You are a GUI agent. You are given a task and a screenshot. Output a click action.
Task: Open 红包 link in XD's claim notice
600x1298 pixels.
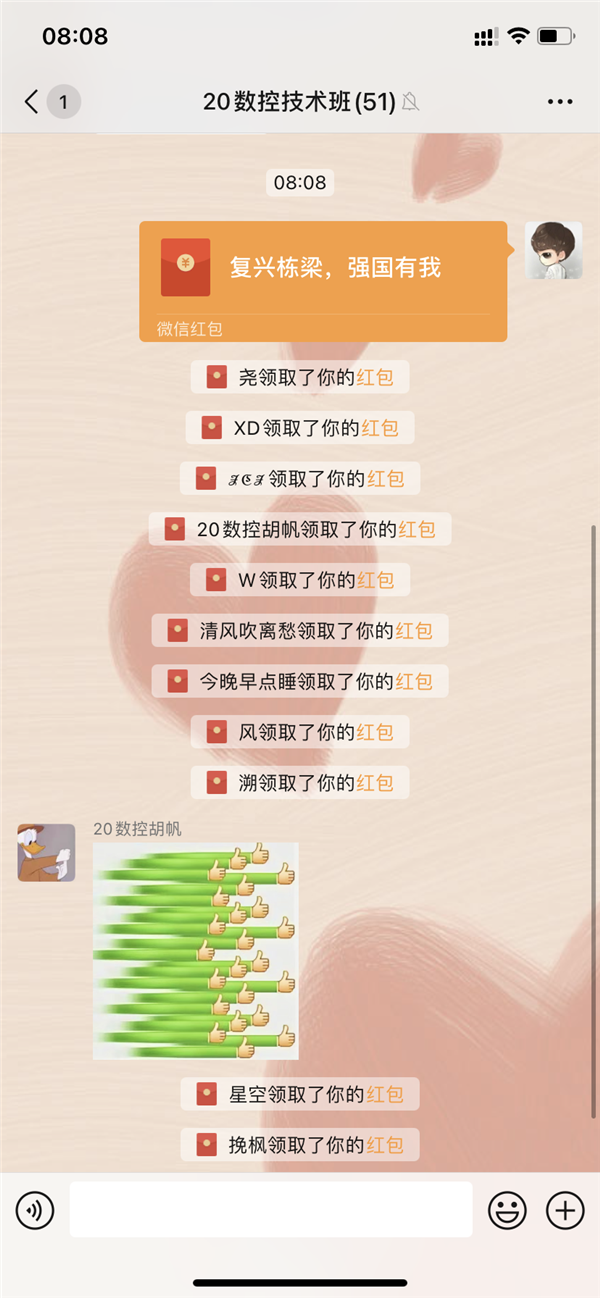pos(380,428)
